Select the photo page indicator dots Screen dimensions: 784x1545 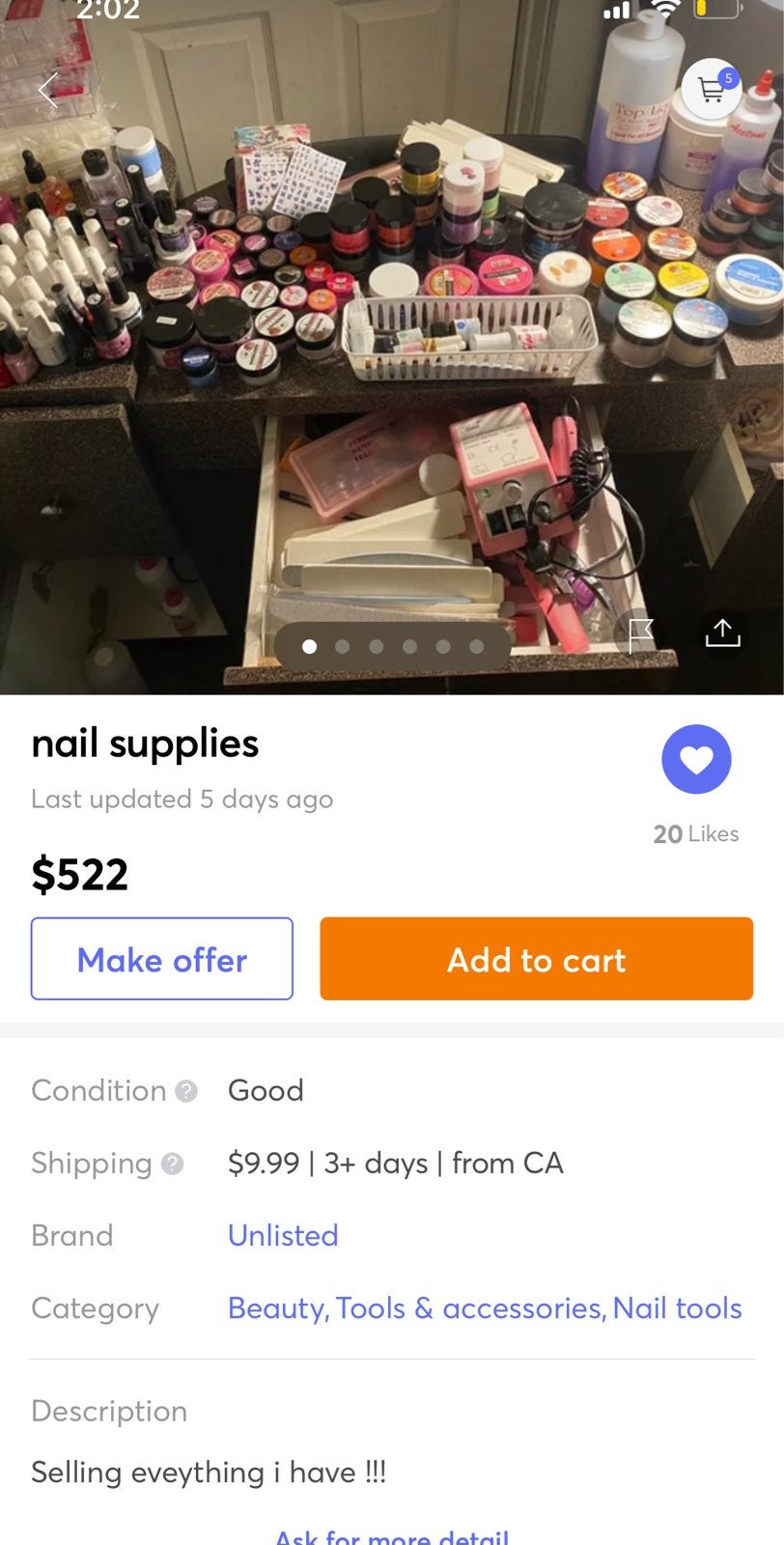pyautogui.click(x=392, y=646)
